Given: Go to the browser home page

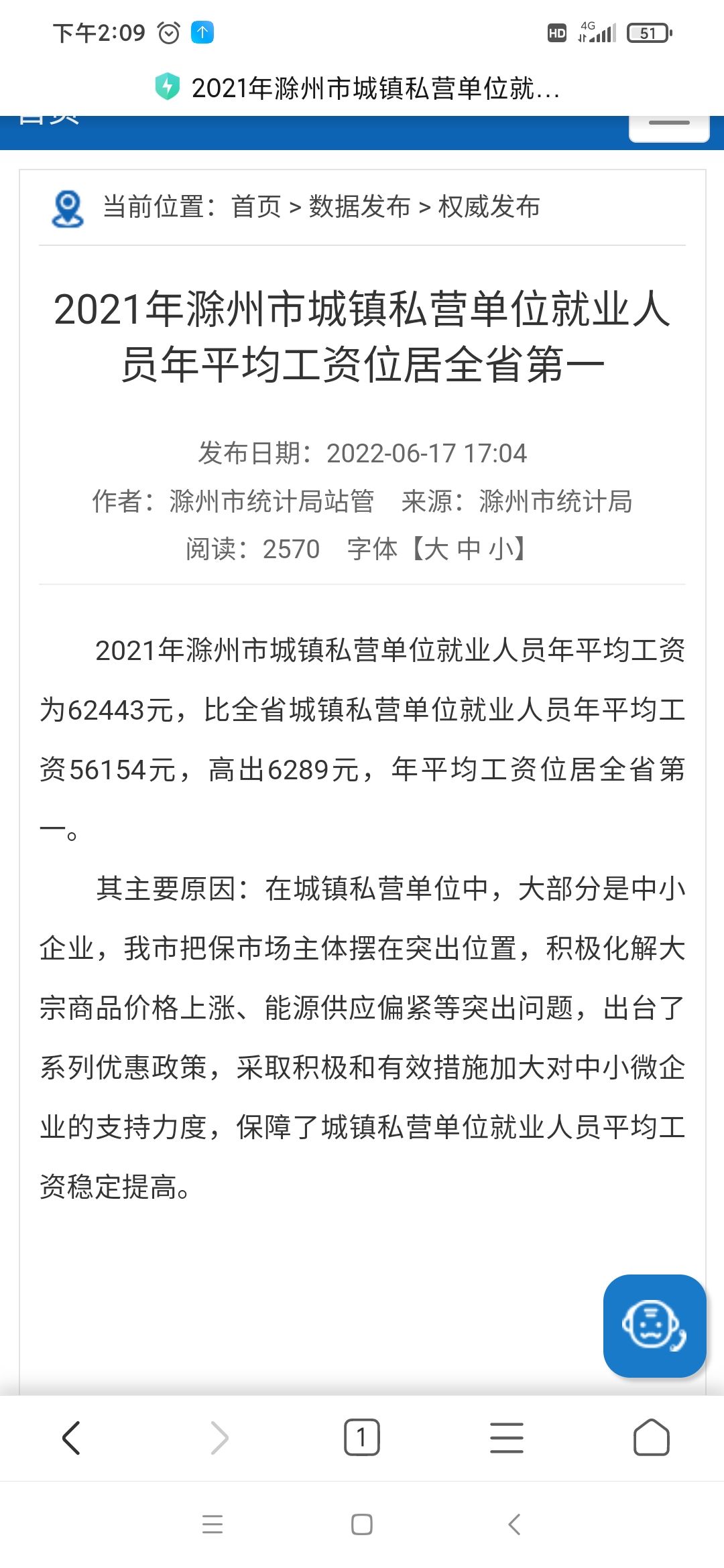Looking at the screenshot, I should 652,1438.
